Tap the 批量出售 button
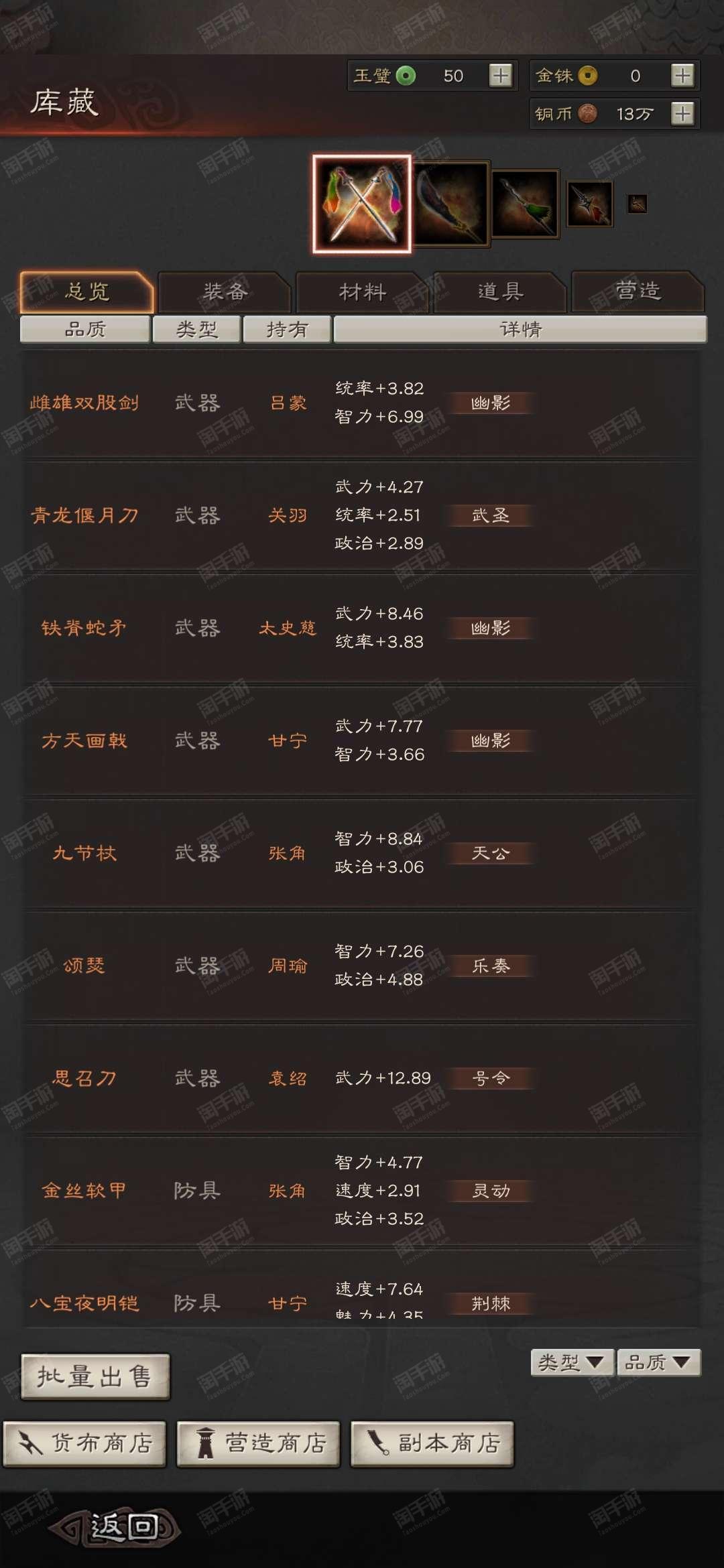 (95, 1376)
